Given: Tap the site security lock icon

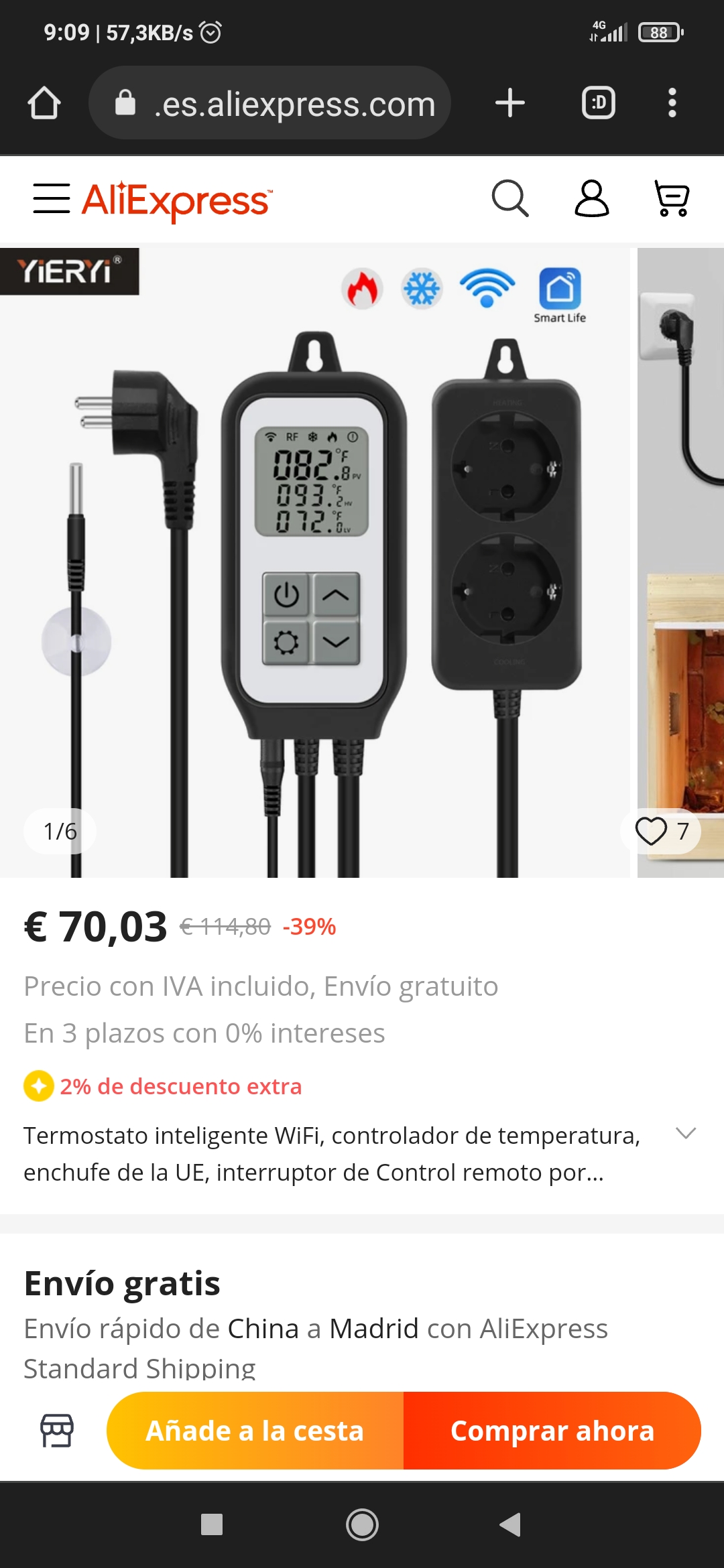Looking at the screenshot, I should coord(125,103).
